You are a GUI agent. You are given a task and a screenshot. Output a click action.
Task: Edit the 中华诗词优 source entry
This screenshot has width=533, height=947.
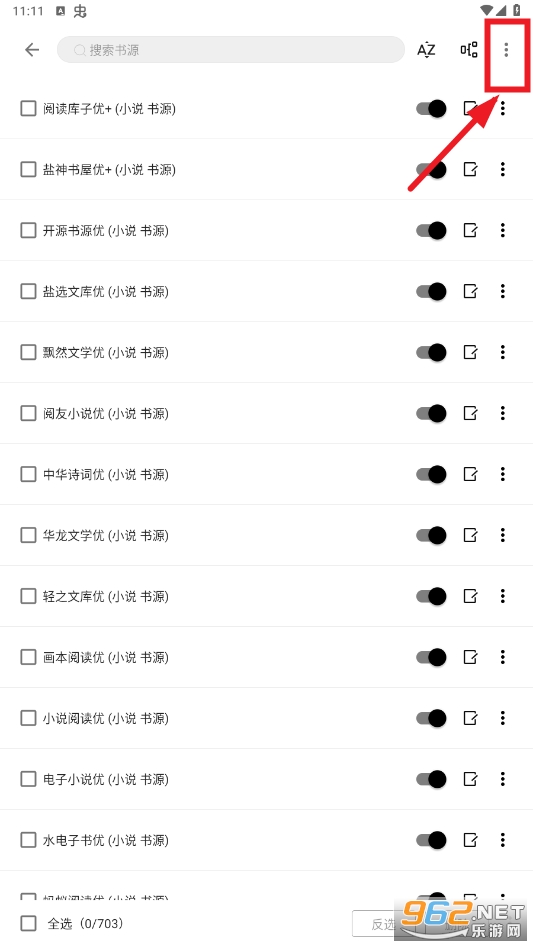(x=470, y=475)
